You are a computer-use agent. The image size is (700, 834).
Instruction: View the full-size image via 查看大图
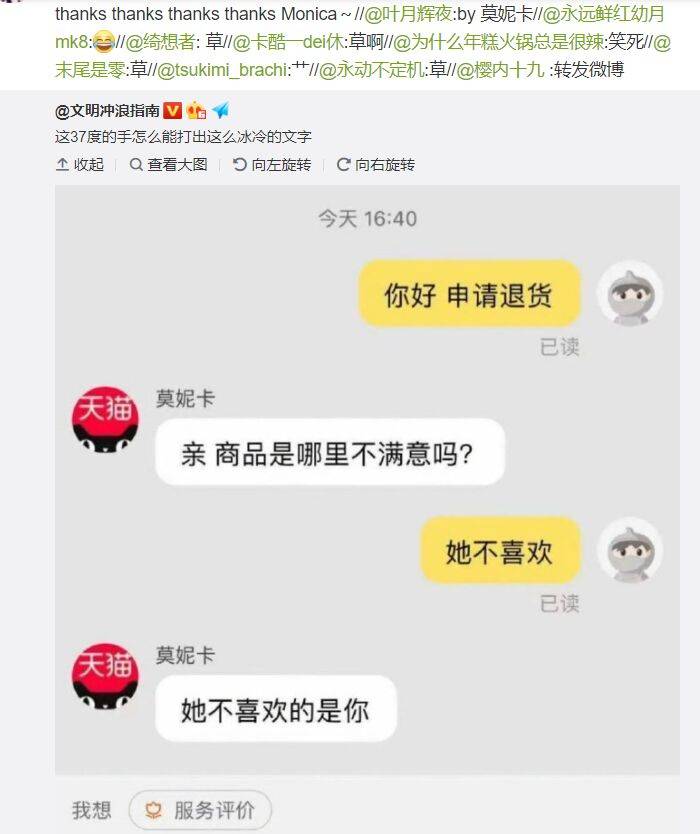click(169, 165)
